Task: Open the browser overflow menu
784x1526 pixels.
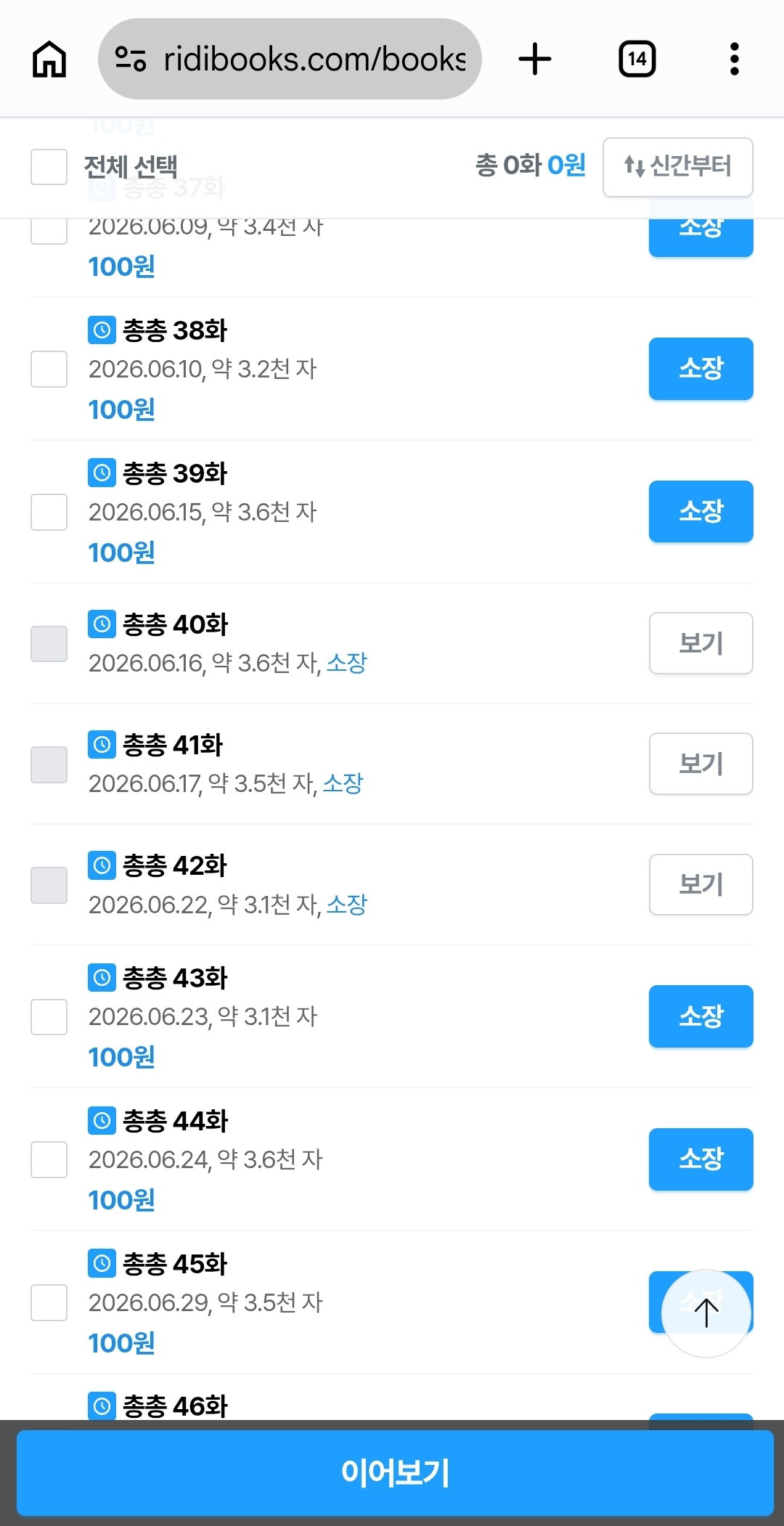Action: (735, 59)
